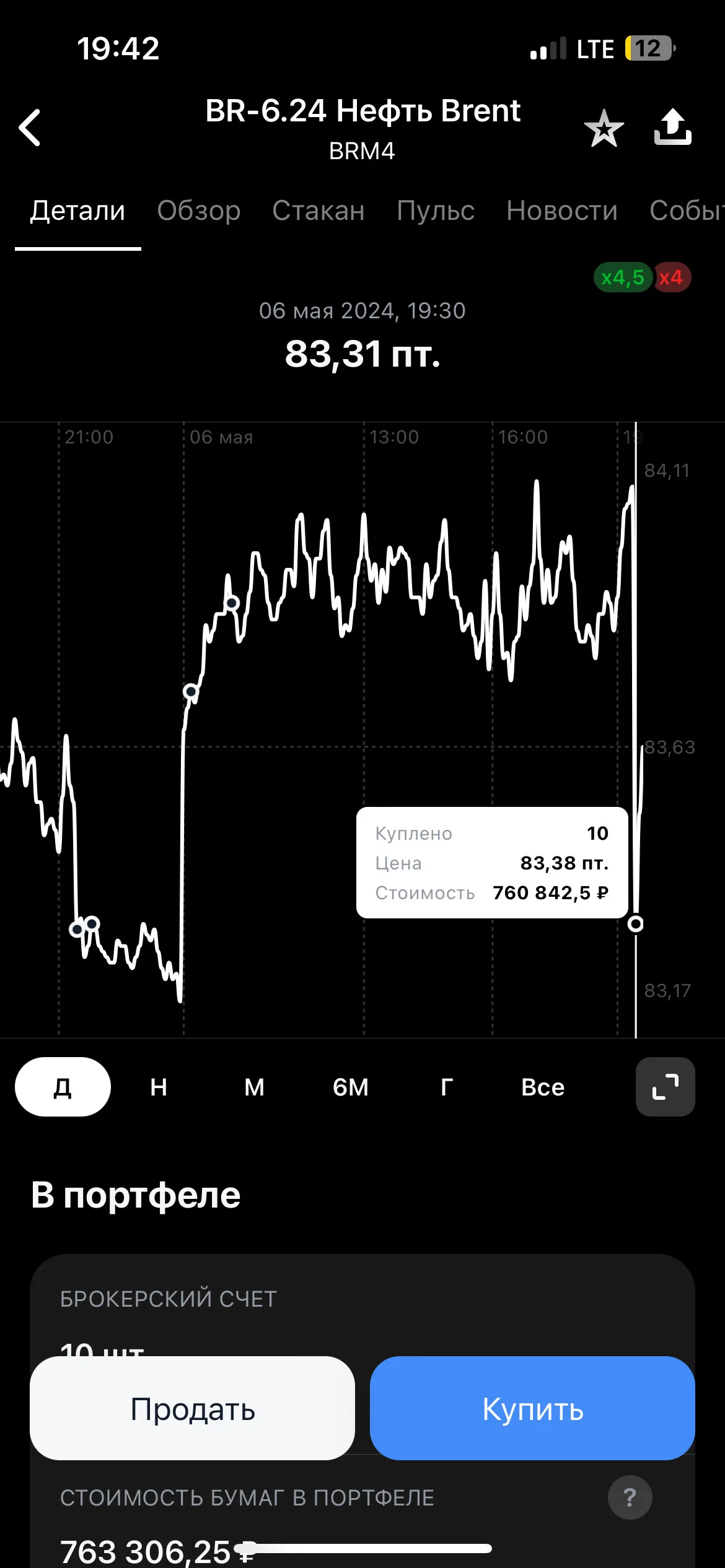This screenshot has height=1568, width=725.
Task: Share the Brent futures page
Action: [x=673, y=127]
